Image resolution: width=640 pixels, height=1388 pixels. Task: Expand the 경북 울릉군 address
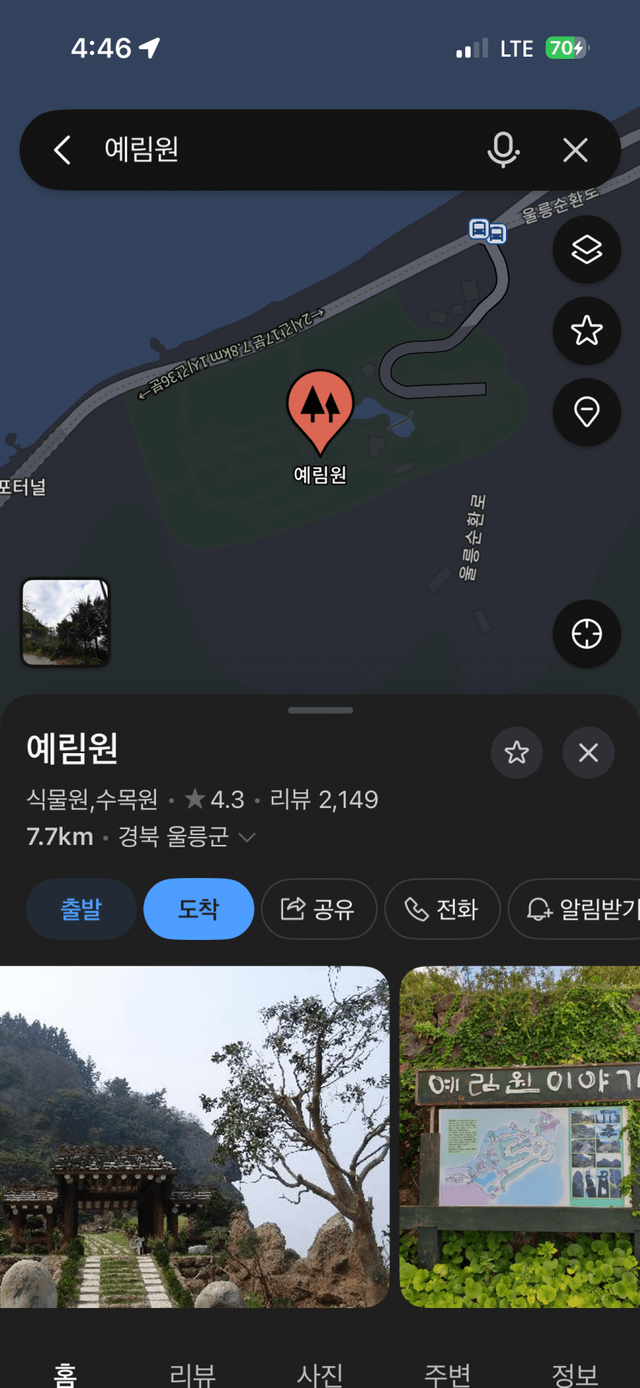coord(247,837)
